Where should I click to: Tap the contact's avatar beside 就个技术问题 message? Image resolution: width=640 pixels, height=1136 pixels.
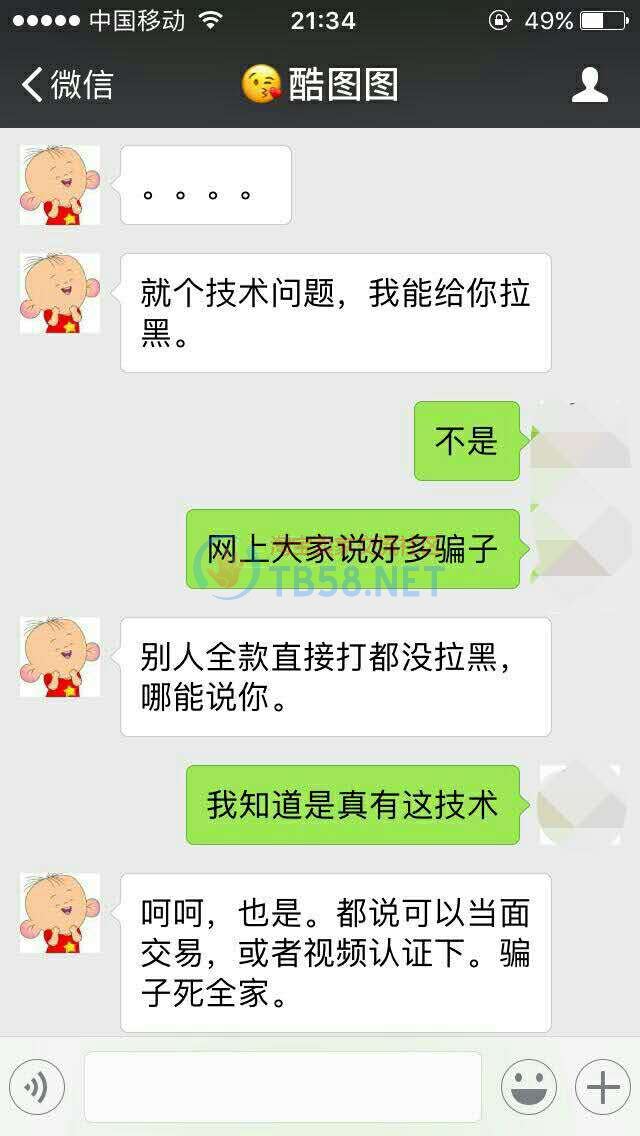60,293
